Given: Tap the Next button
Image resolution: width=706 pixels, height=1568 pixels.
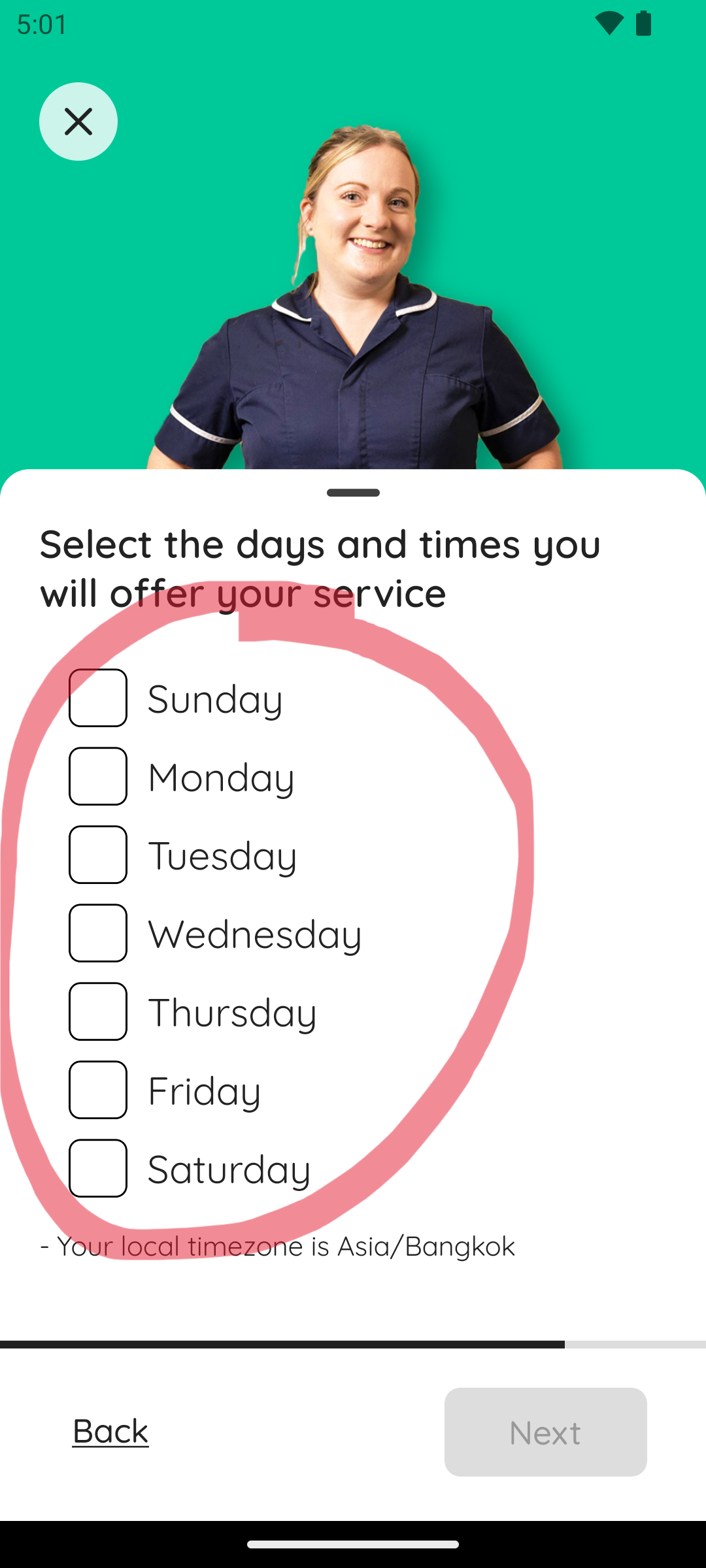Looking at the screenshot, I should 545,1432.
